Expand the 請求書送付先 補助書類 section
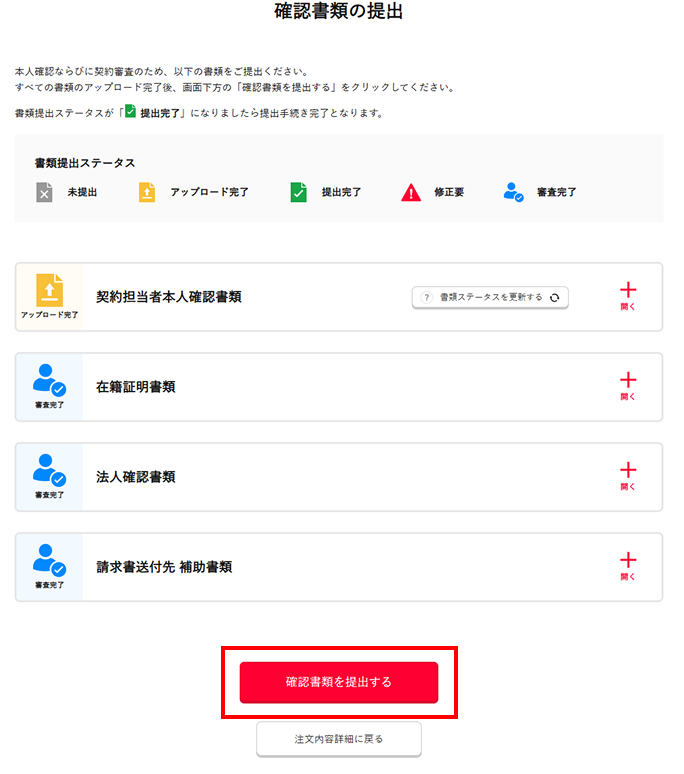 628,566
